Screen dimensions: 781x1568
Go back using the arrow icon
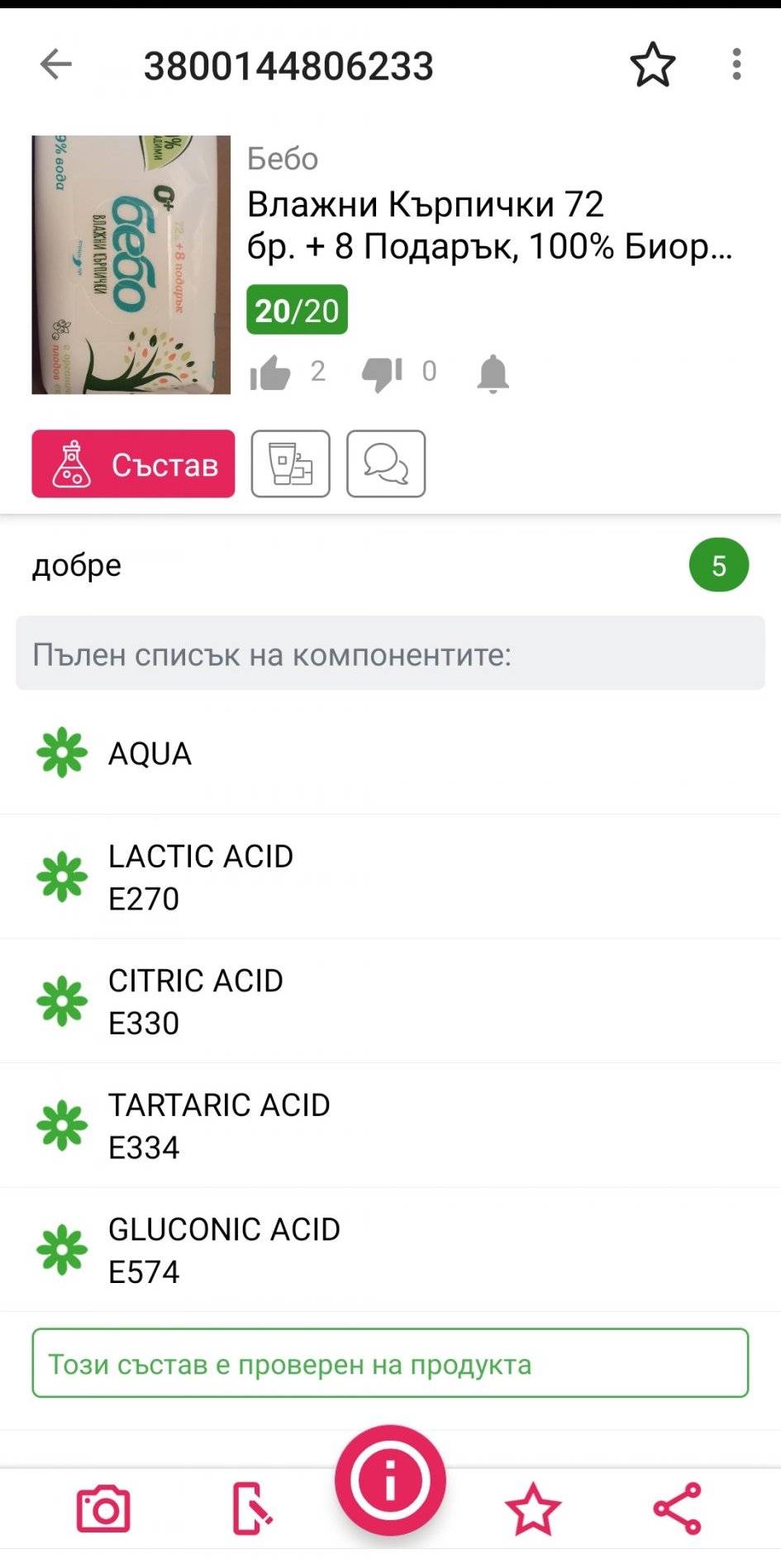click(56, 64)
